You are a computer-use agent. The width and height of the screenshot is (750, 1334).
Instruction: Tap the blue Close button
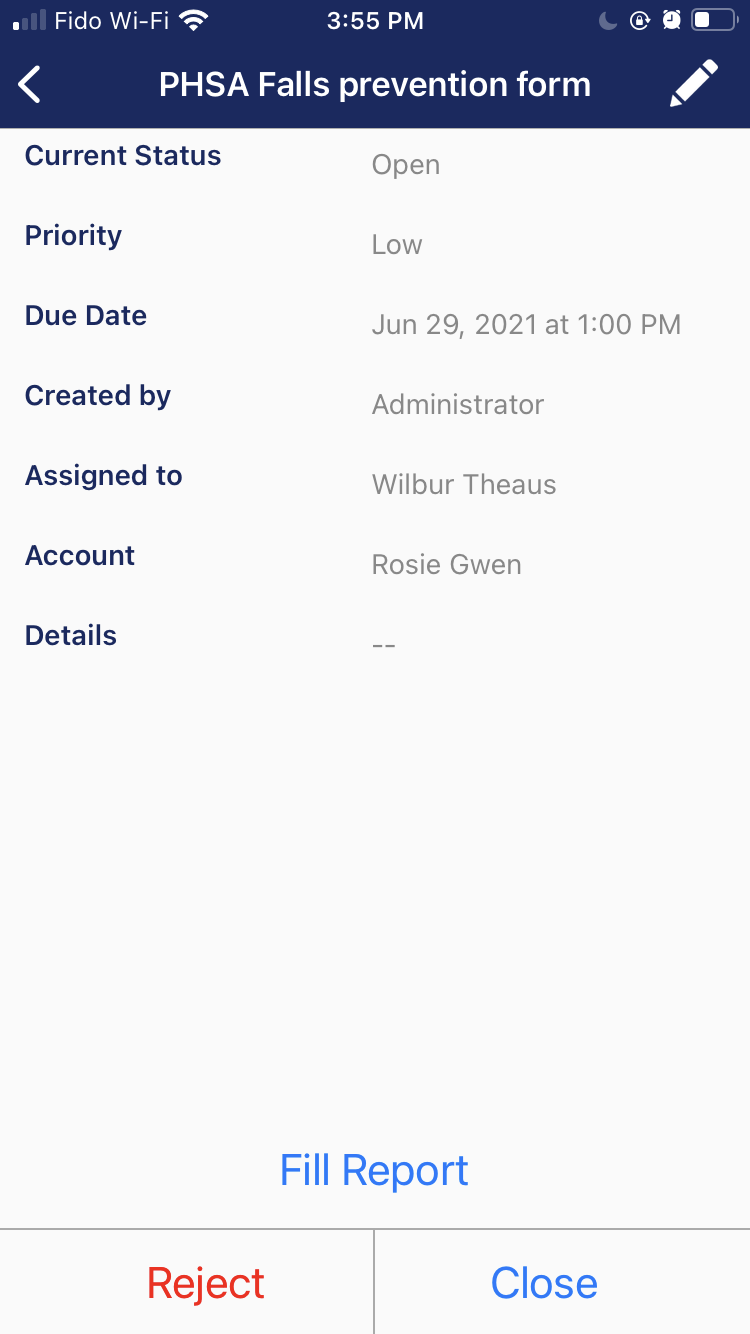[544, 1283]
